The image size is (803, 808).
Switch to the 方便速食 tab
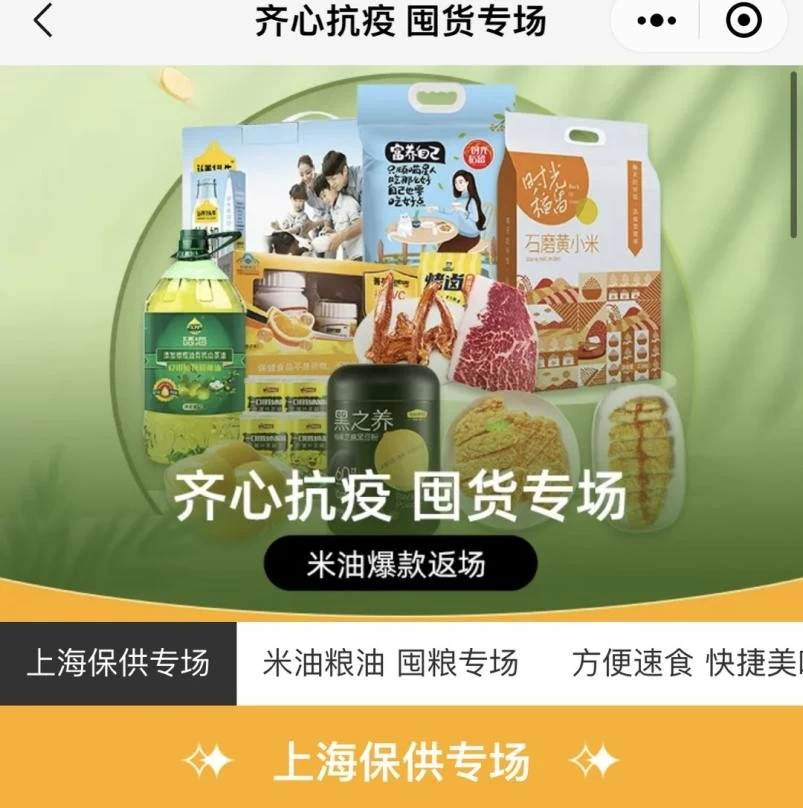(686, 663)
